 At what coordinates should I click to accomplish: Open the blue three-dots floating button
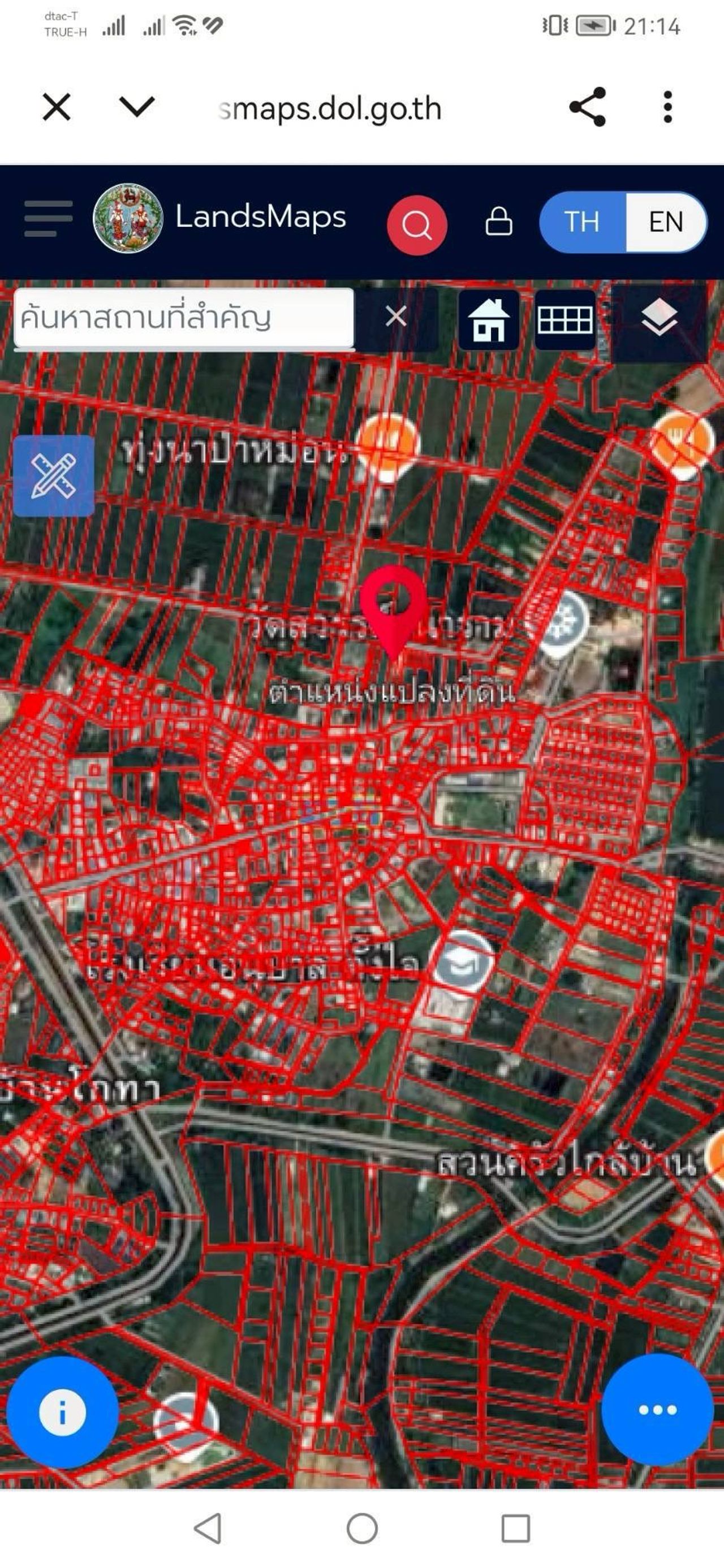pyautogui.click(x=657, y=1410)
